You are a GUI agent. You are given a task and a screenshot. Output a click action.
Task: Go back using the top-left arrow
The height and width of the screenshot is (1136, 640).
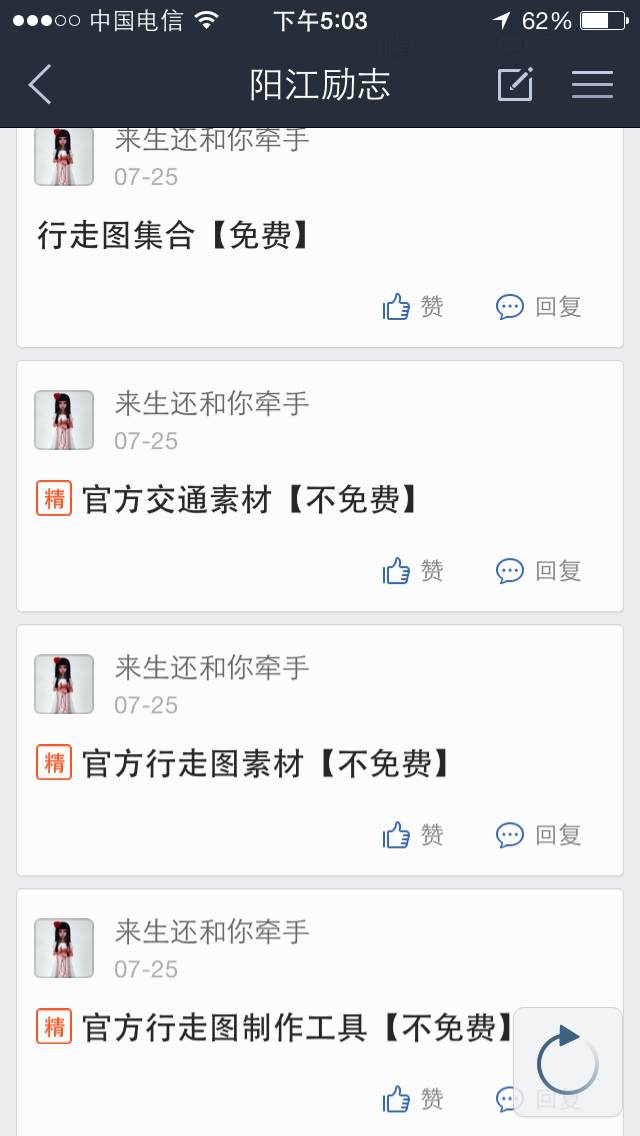pos(40,85)
